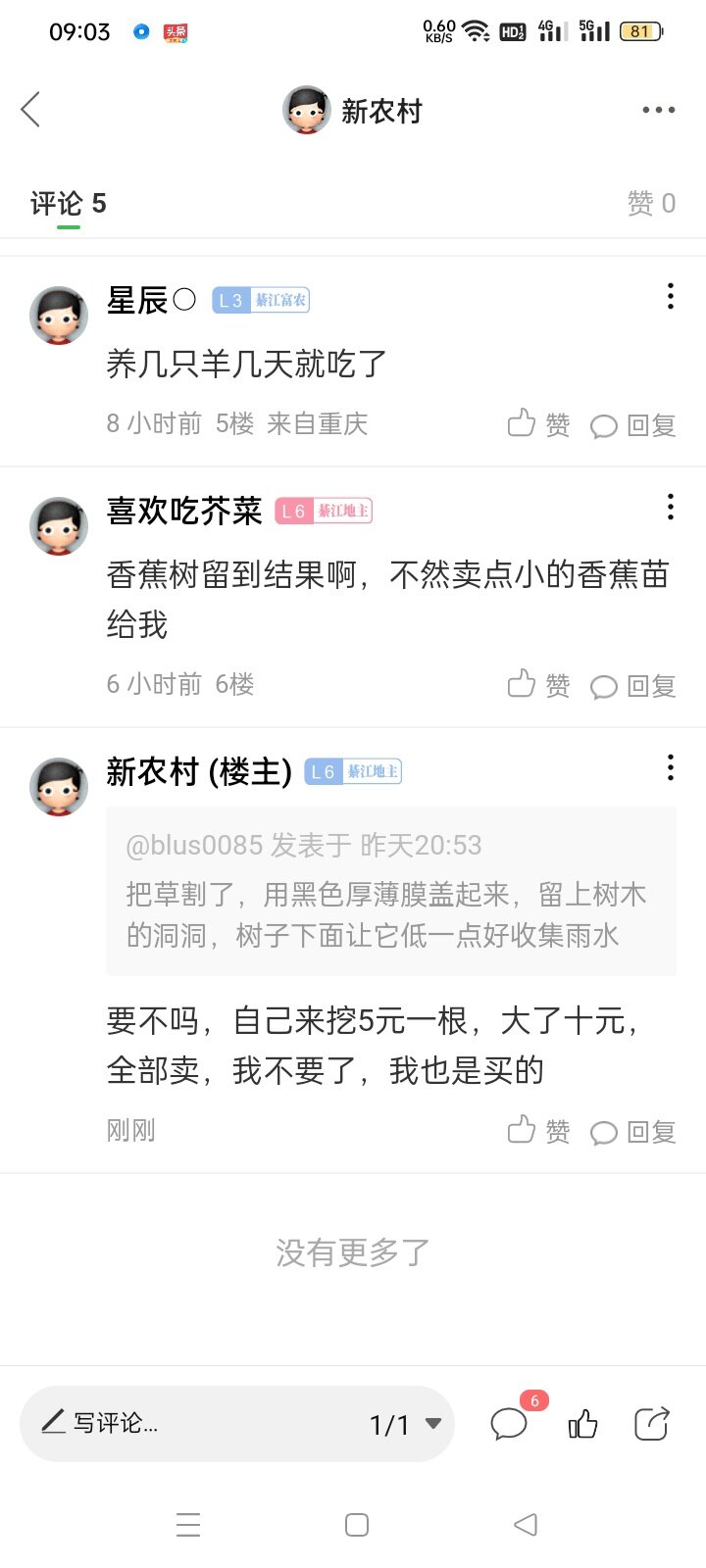Switch to the 评论 5 tab
The height and width of the screenshot is (1568, 706).
click(x=68, y=204)
